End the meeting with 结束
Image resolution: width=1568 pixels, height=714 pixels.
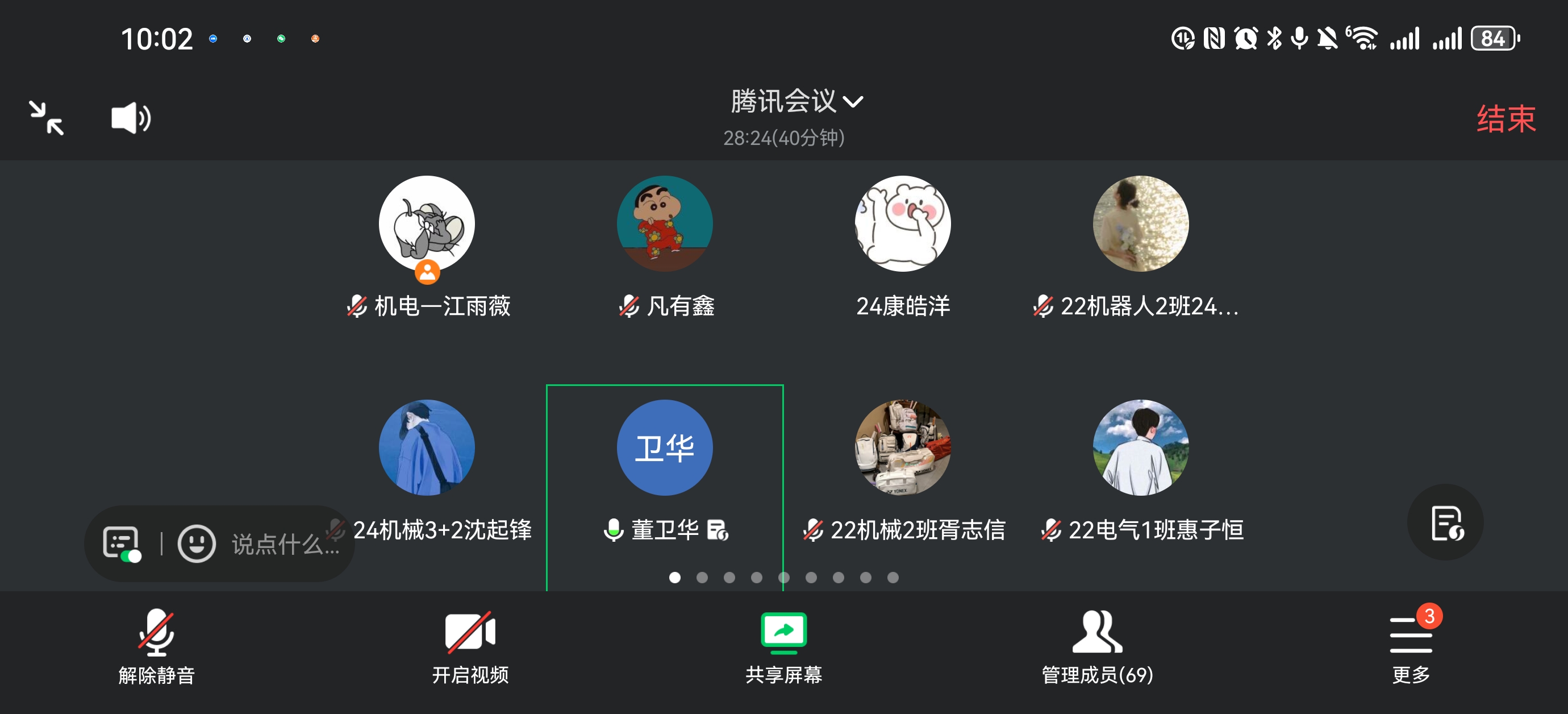[1506, 118]
